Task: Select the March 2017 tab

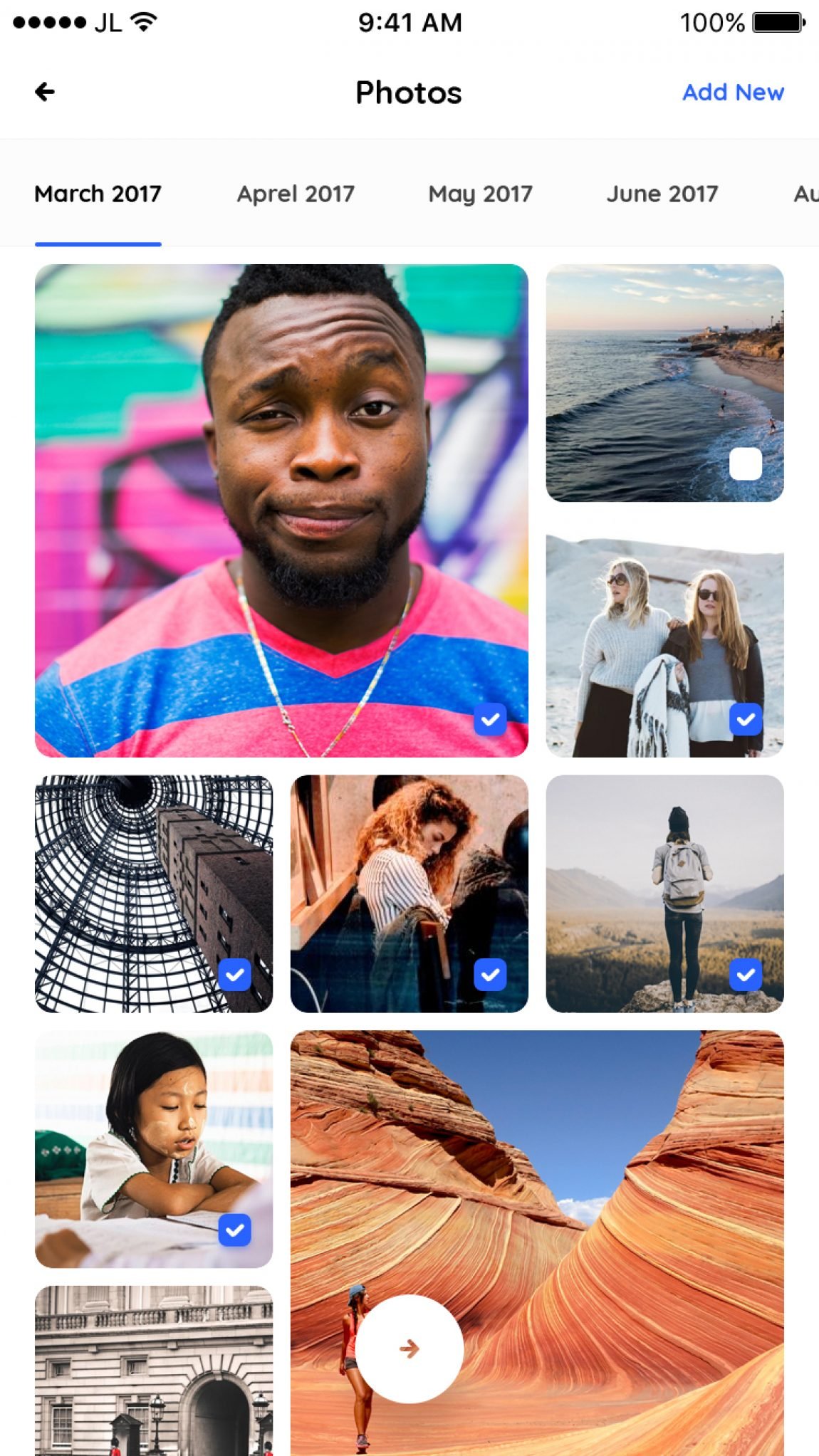Action: click(98, 194)
